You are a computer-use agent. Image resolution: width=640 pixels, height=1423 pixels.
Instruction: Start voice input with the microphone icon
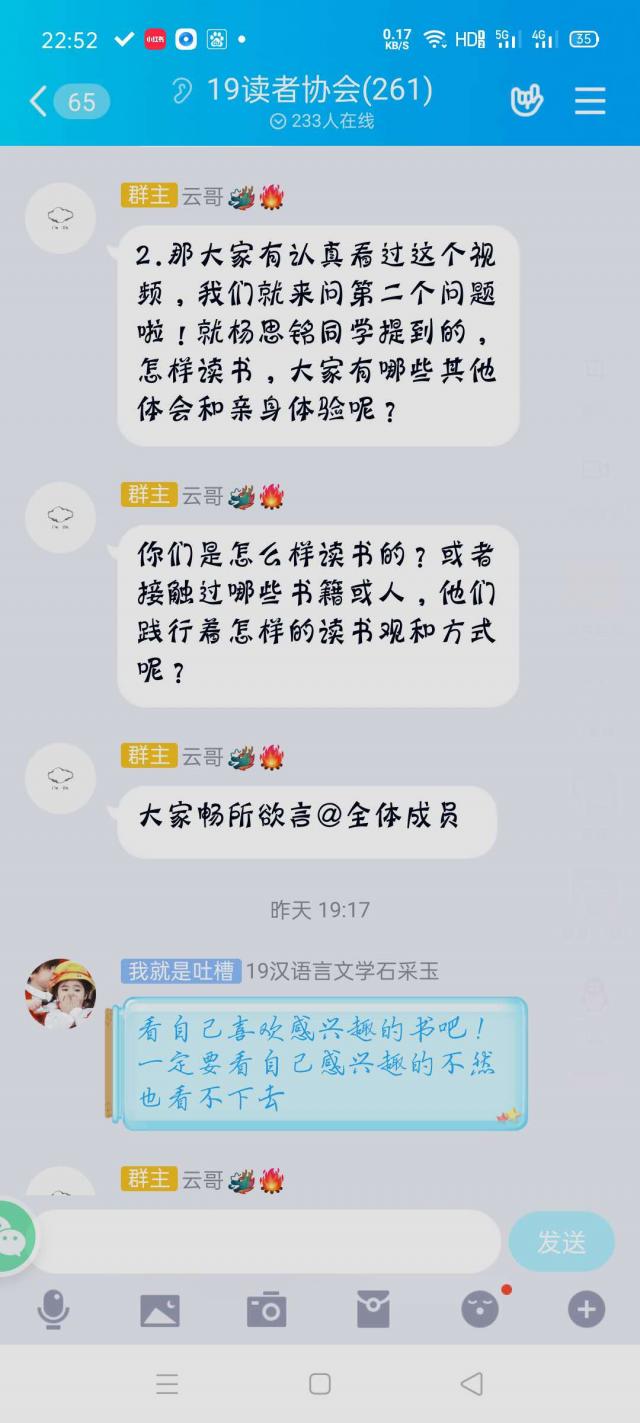(53, 1309)
